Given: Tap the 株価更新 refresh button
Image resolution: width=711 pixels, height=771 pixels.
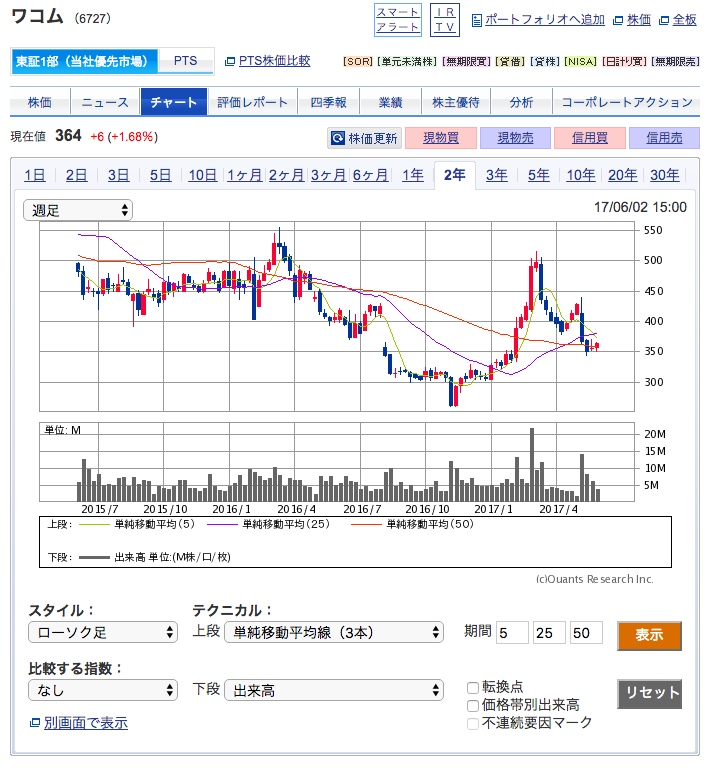Looking at the screenshot, I should pyautogui.click(x=364, y=138).
